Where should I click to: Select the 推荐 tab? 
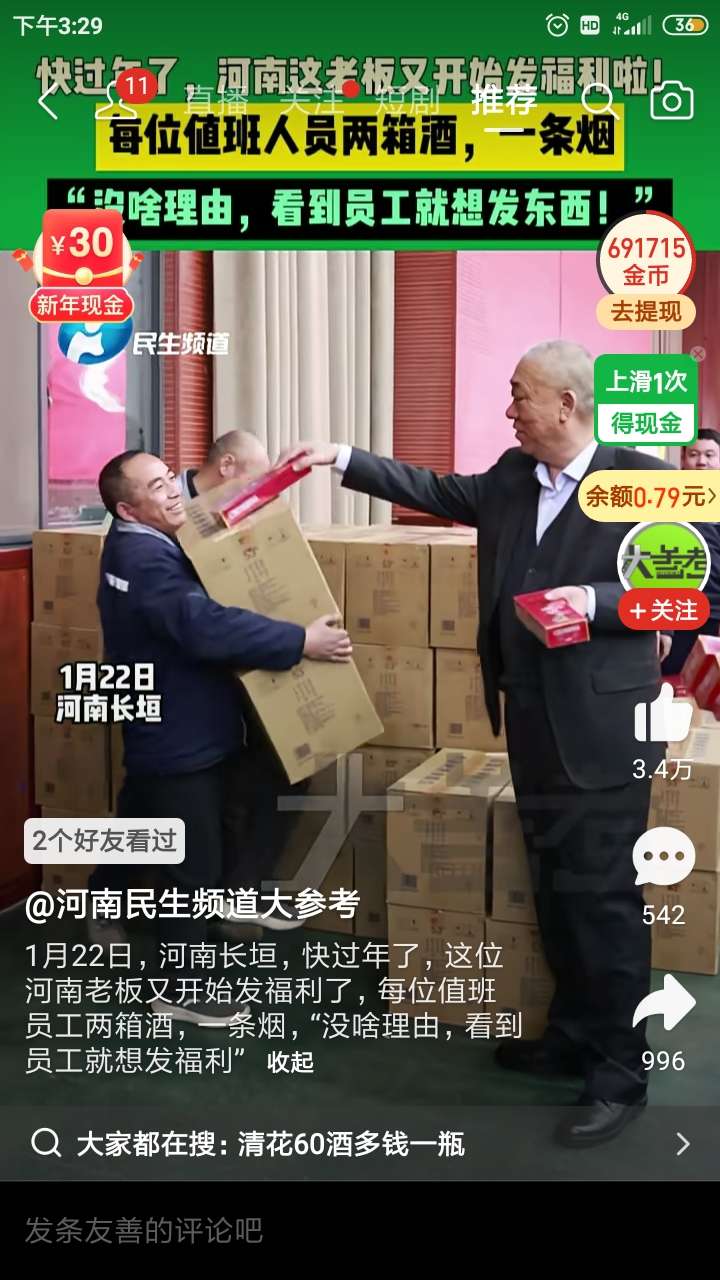tap(505, 100)
